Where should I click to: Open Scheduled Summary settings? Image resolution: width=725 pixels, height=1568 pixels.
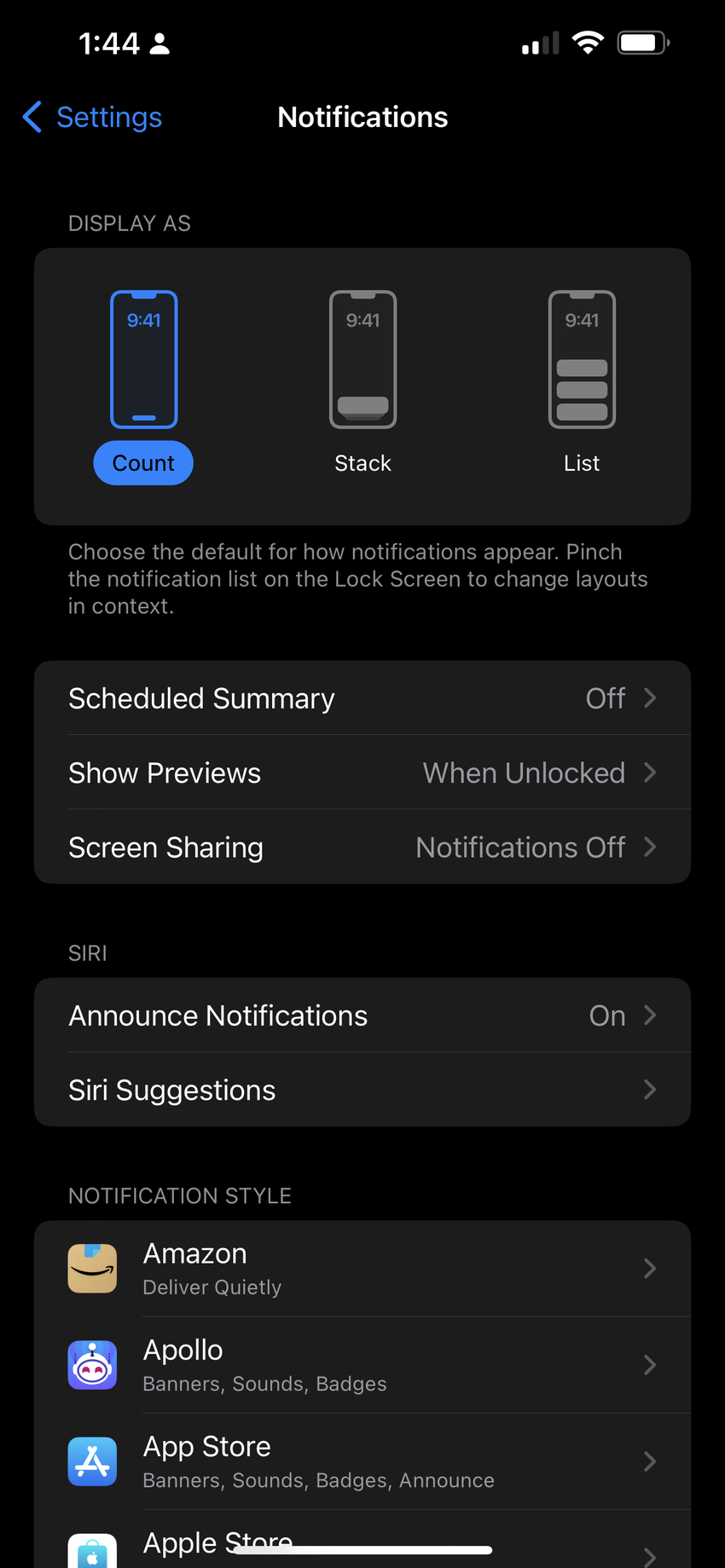362,698
